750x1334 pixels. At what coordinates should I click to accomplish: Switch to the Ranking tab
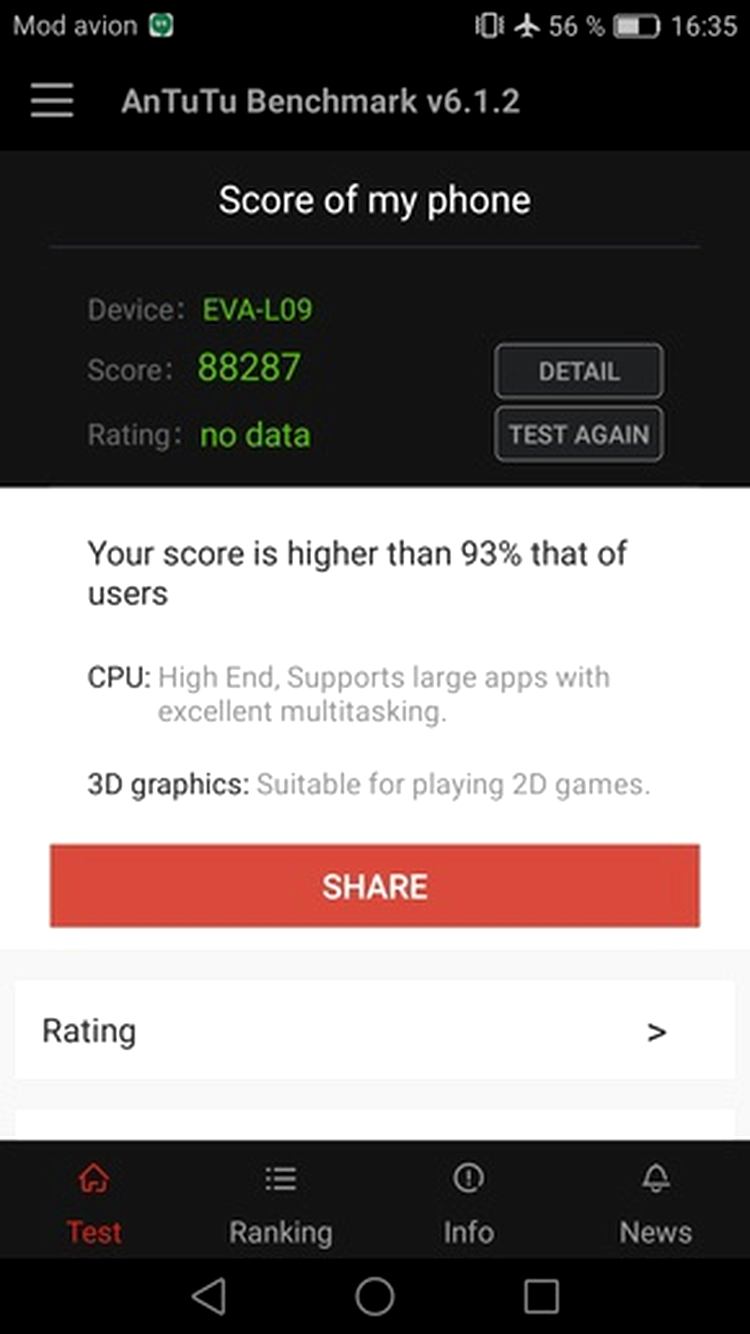[280, 1205]
